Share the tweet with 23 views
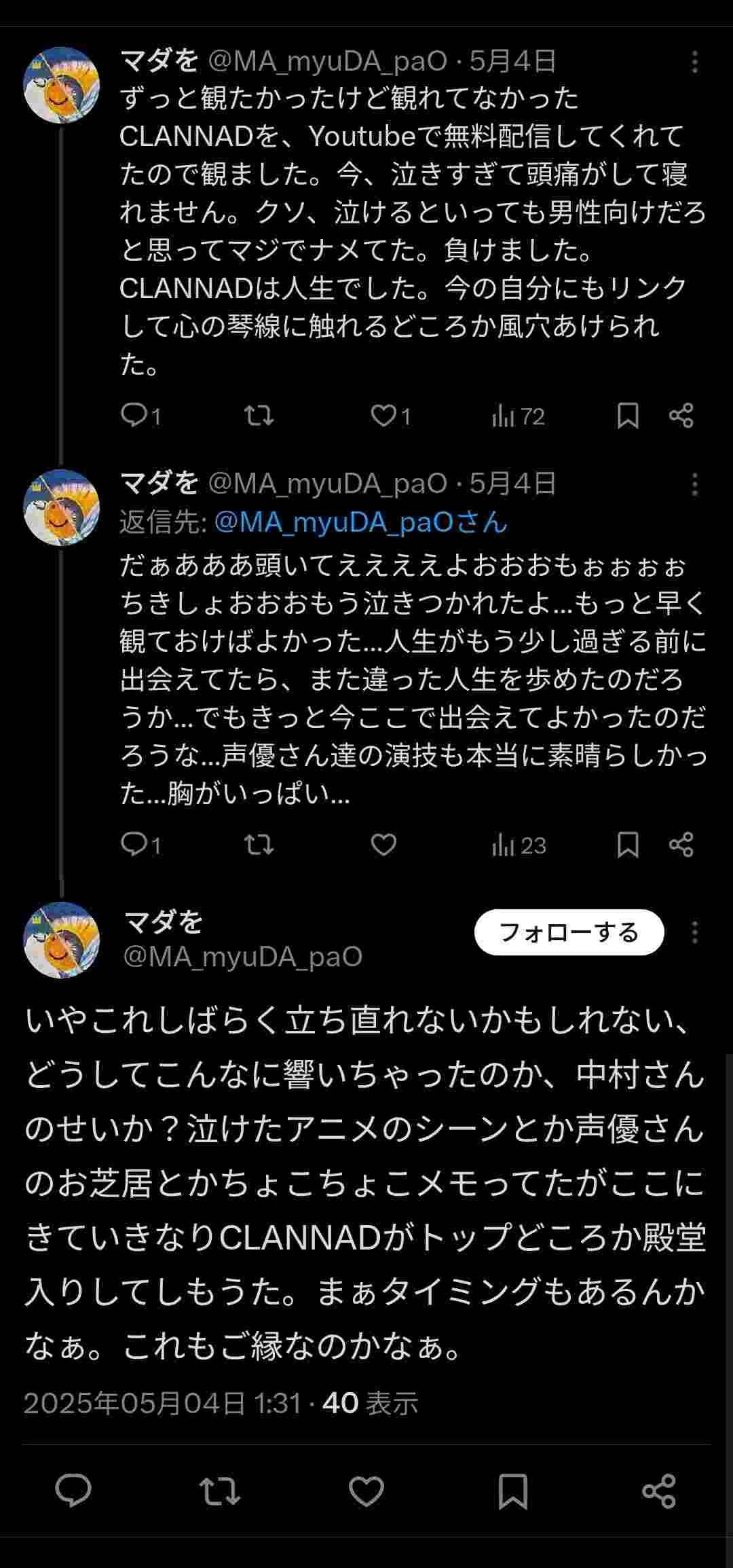The image size is (733, 1568). [x=681, y=844]
